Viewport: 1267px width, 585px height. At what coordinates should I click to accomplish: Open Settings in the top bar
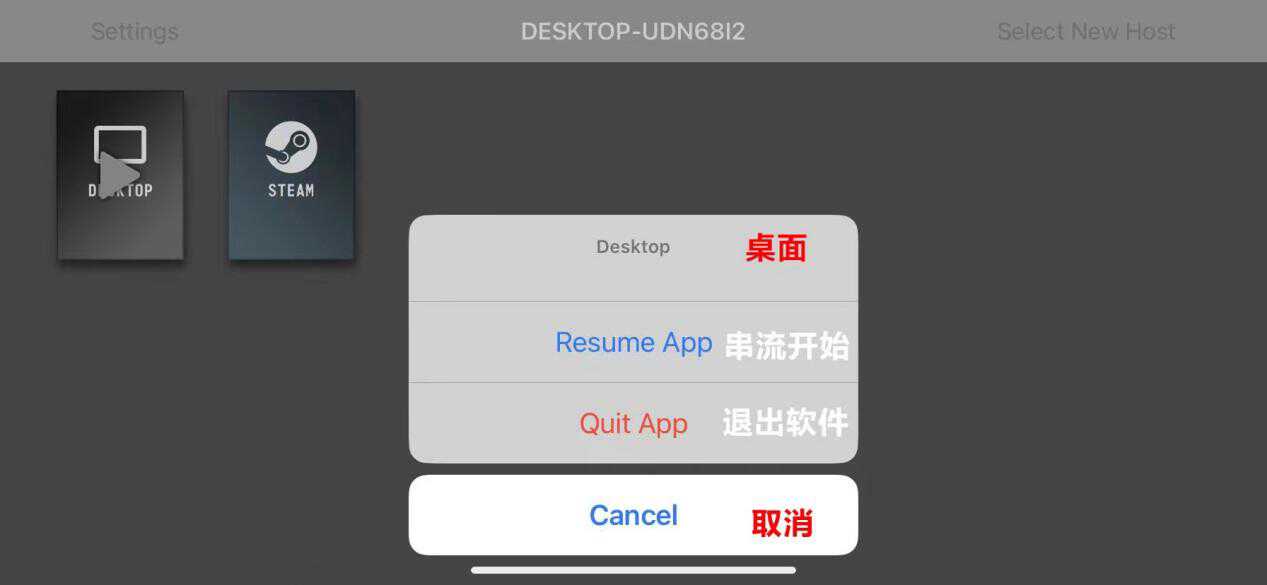(134, 31)
